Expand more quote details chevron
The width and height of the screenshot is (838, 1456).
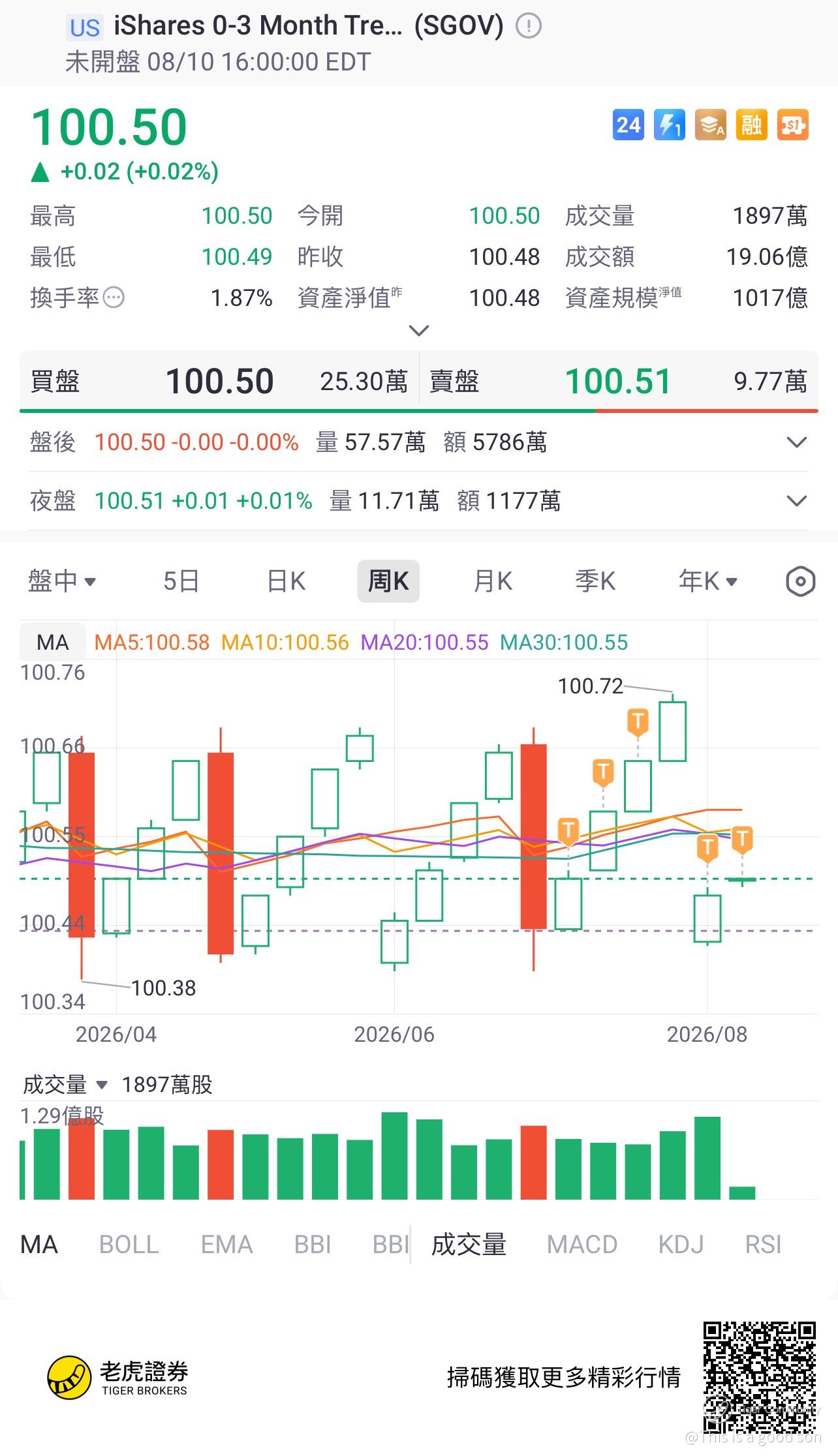tap(418, 331)
